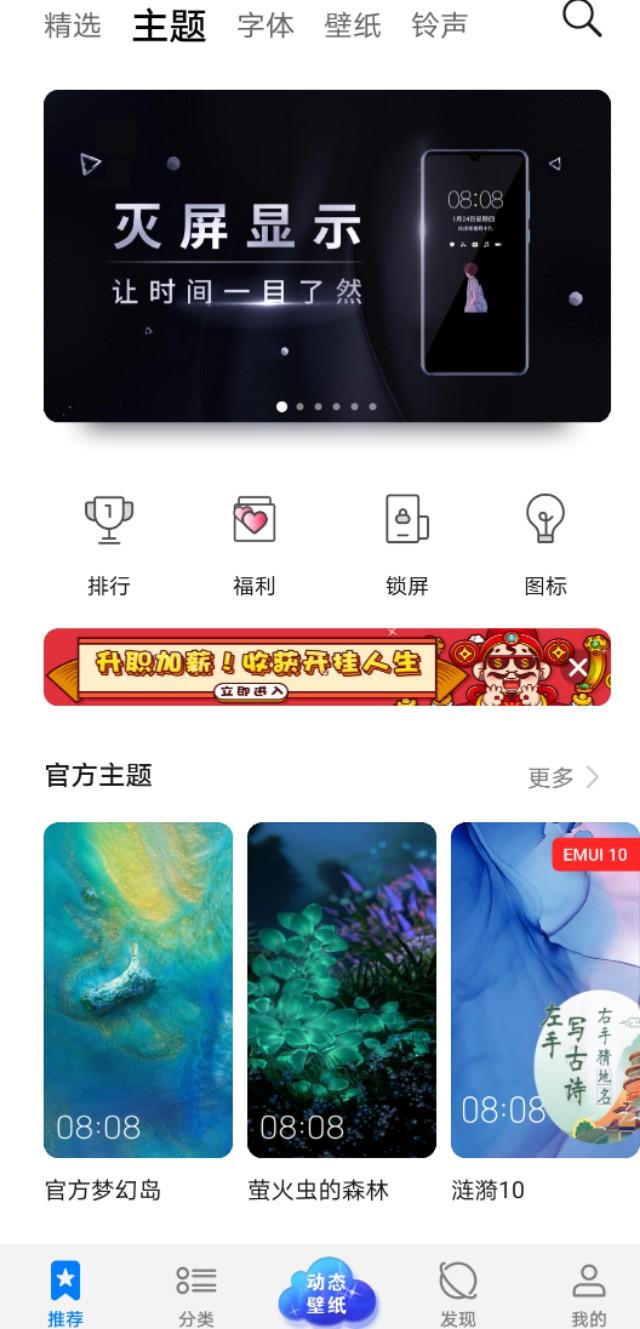Switch to the 我的 bottom tab
This screenshot has height=1329, width=640.
pyautogui.click(x=589, y=1294)
